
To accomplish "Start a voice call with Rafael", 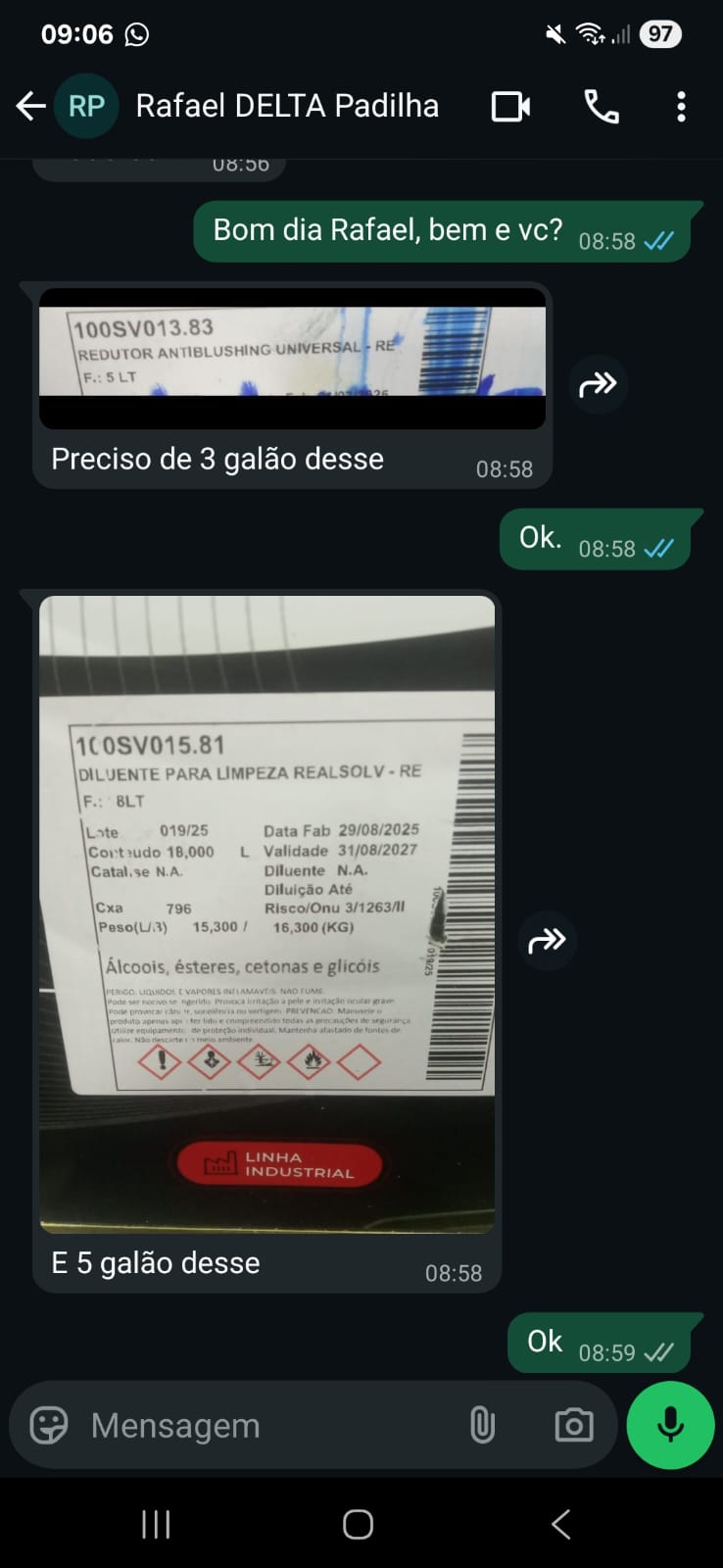I will 601,106.
